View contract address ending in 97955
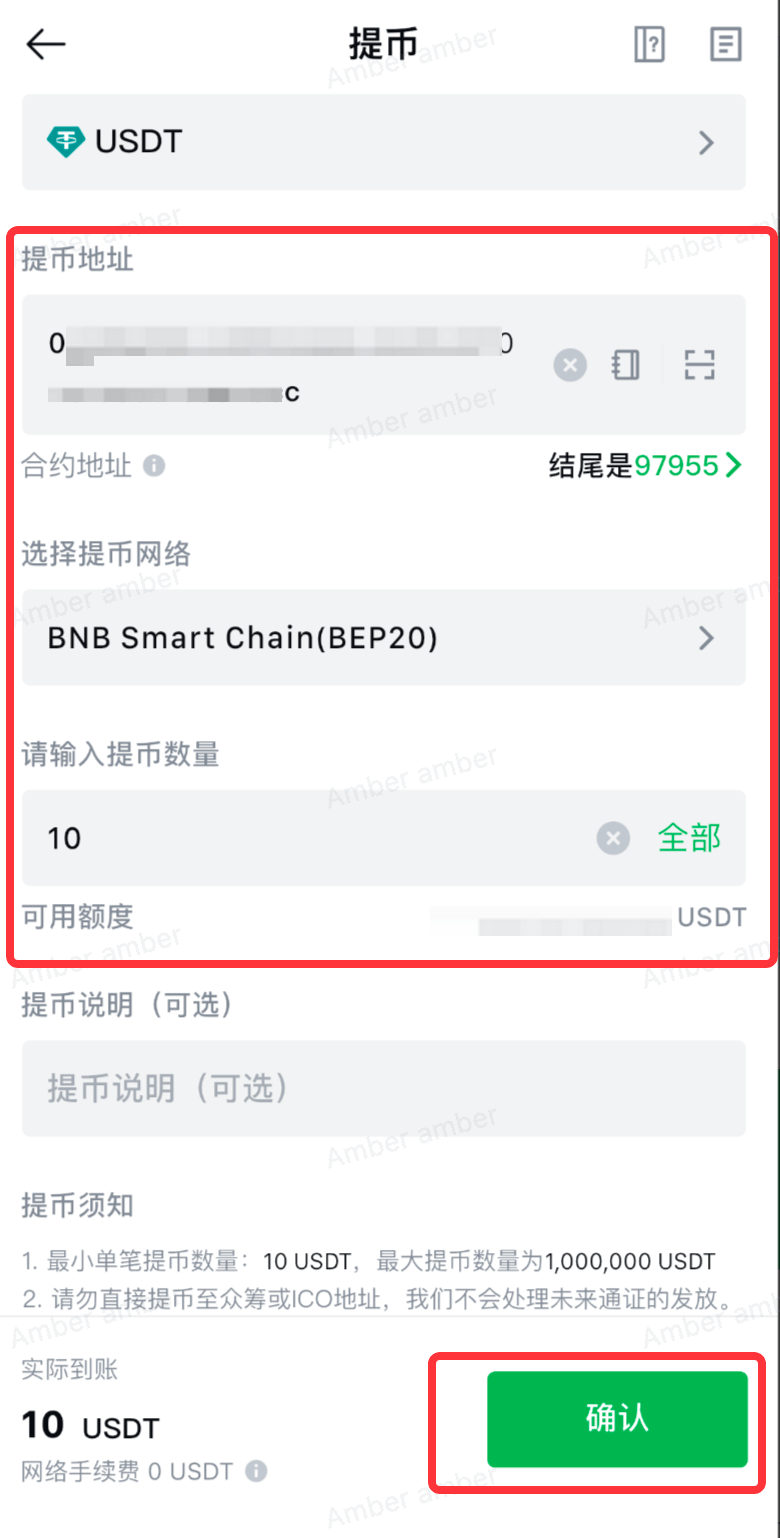The height and width of the screenshot is (1538, 780). [645, 465]
